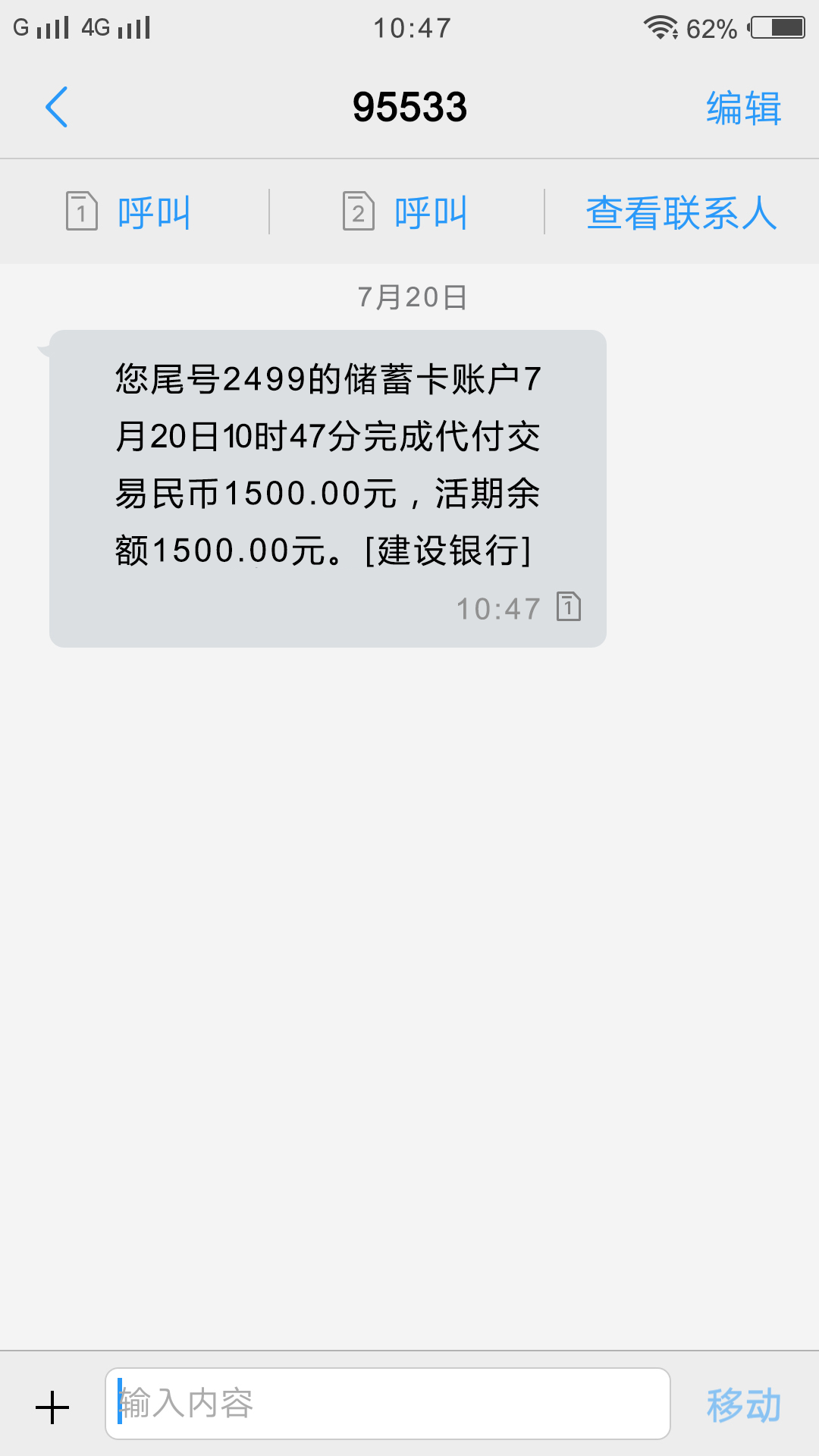Tap the 移动 send button
Screen dimensions: 819x1456
pos(743,1405)
